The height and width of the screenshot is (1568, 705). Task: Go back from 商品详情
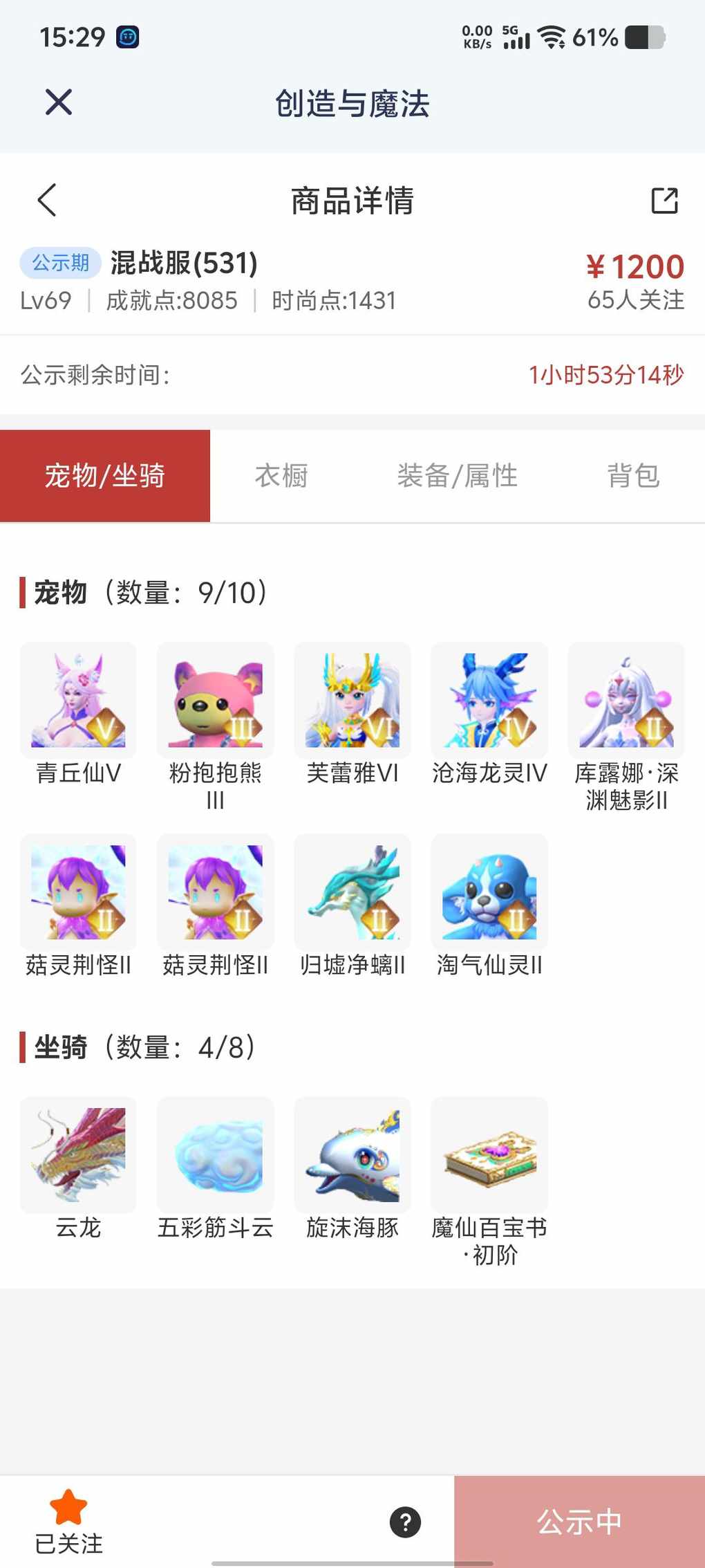[47, 201]
